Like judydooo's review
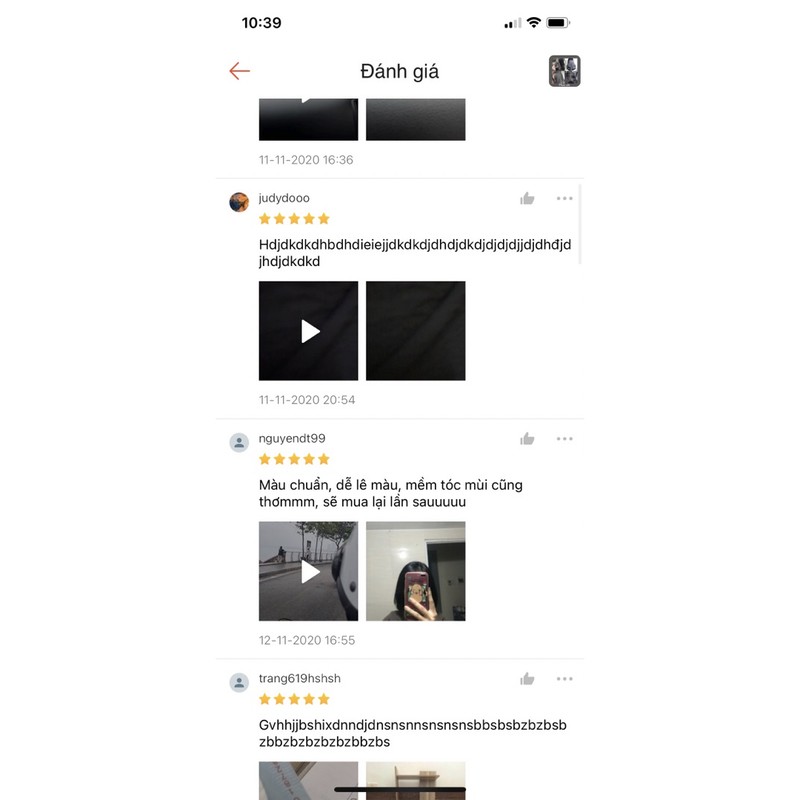Image resolution: width=800 pixels, height=800 pixels. pos(527,198)
